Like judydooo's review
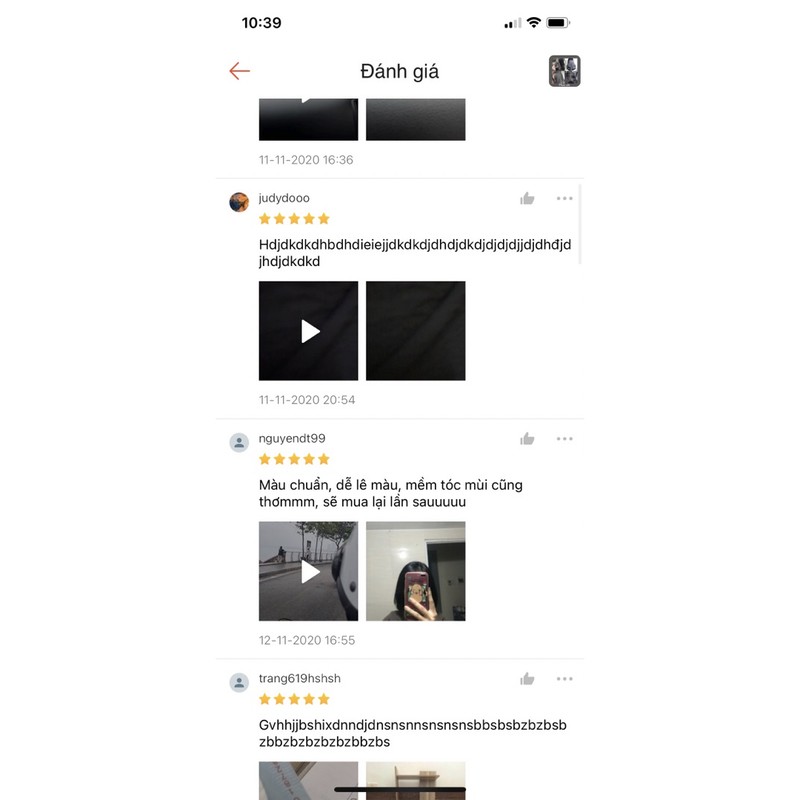Image resolution: width=800 pixels, height=800 pixels. pos(527,198)
